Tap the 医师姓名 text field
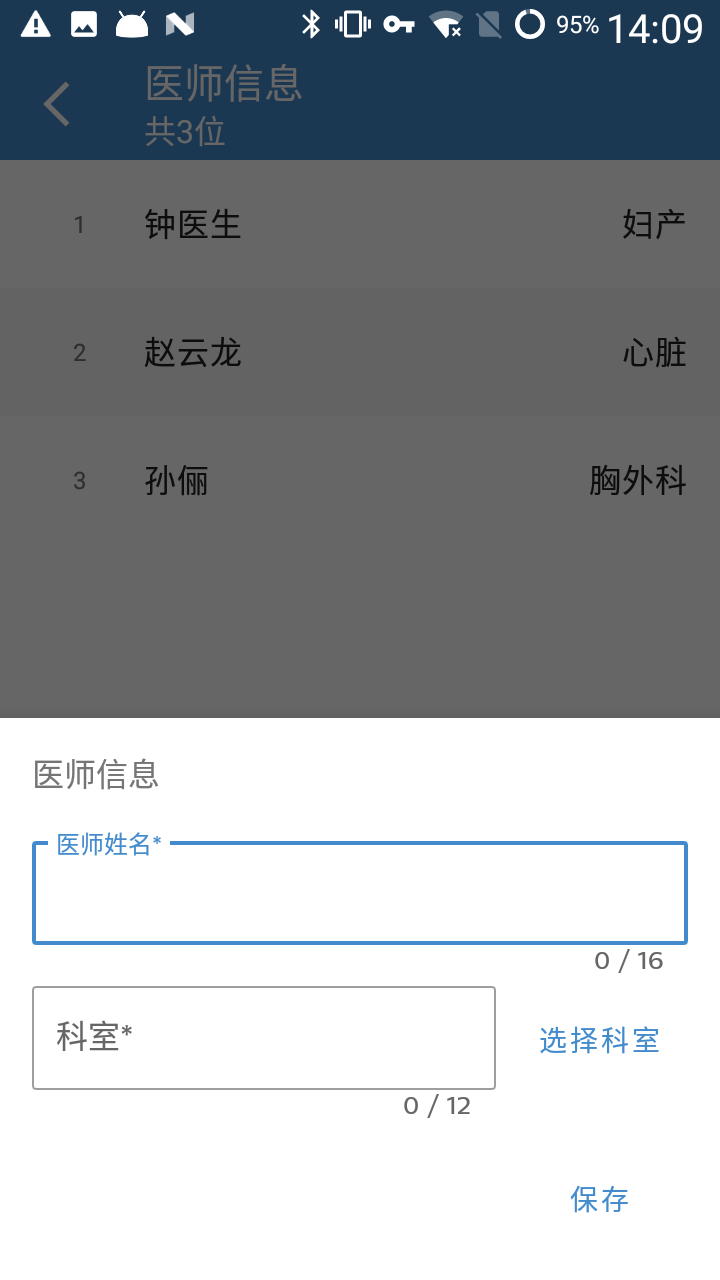 [x=360, y=894]
